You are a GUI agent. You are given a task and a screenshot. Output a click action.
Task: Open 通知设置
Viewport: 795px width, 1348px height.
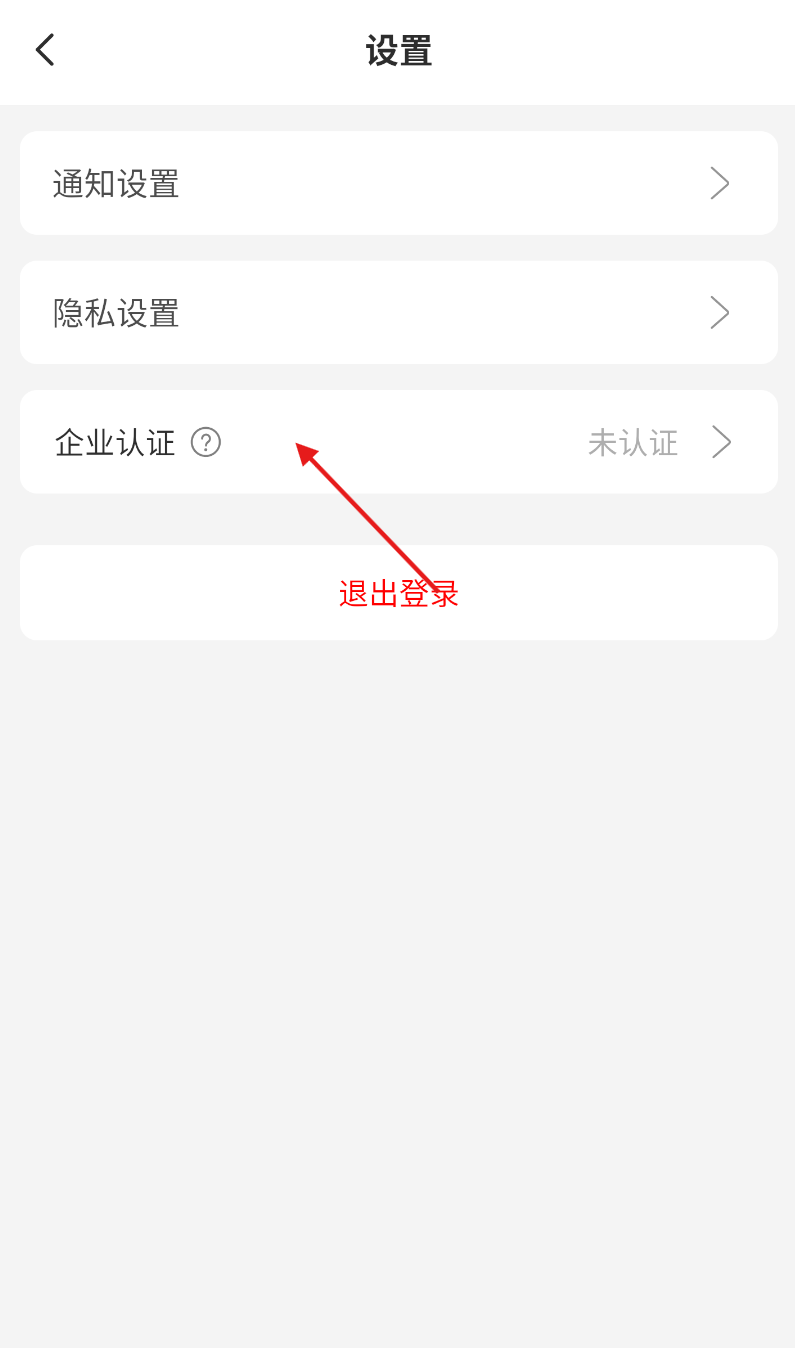pyautogui.click(x=398, y=183)
